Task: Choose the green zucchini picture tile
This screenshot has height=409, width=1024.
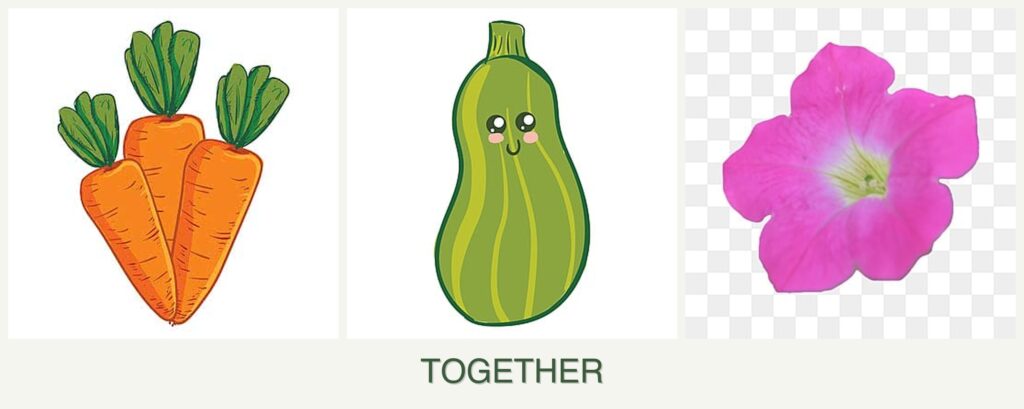Action: [x=512, y=174]
